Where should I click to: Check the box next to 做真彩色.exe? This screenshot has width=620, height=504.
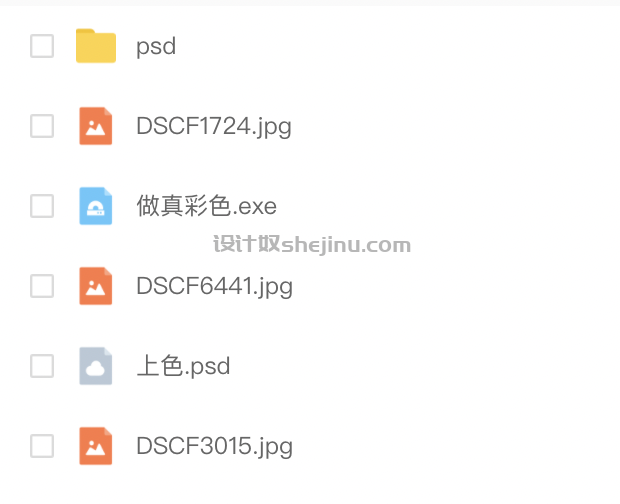[42, 206]
